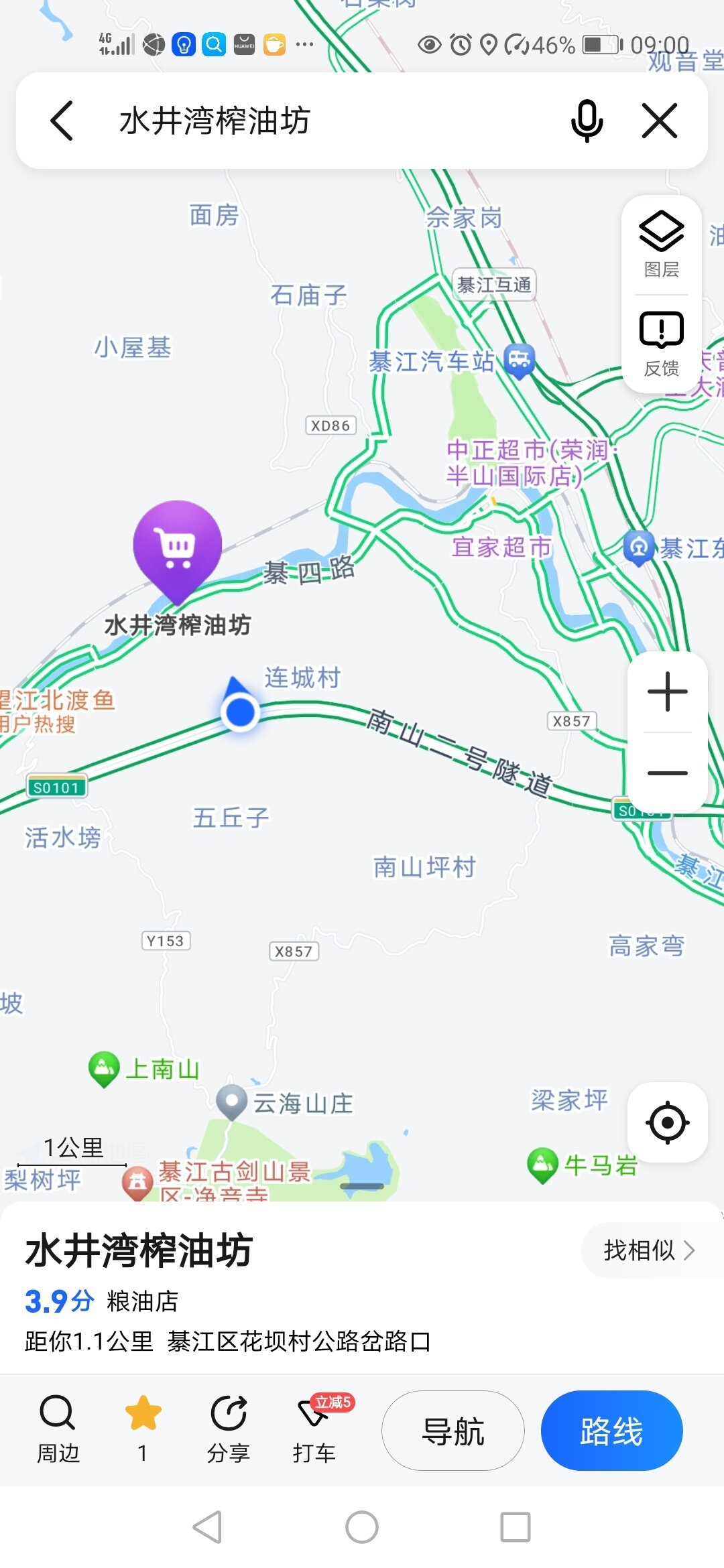Share this location via 分享
724x1568 pixels.
click(x=229, y=1429)
